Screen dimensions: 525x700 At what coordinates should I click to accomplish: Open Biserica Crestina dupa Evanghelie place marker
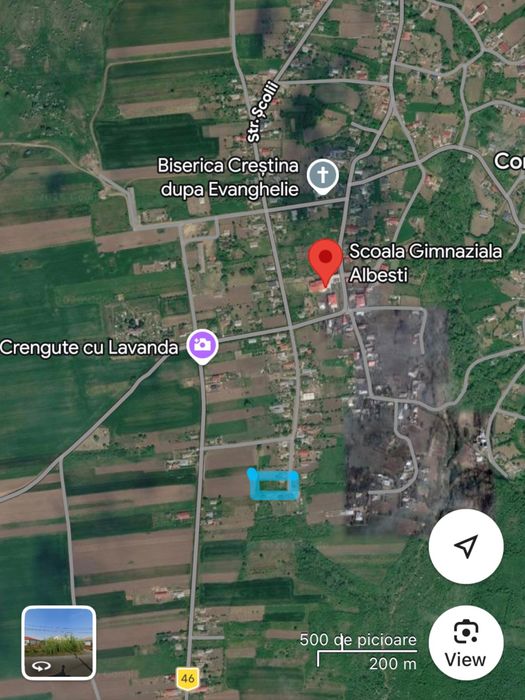323,177
